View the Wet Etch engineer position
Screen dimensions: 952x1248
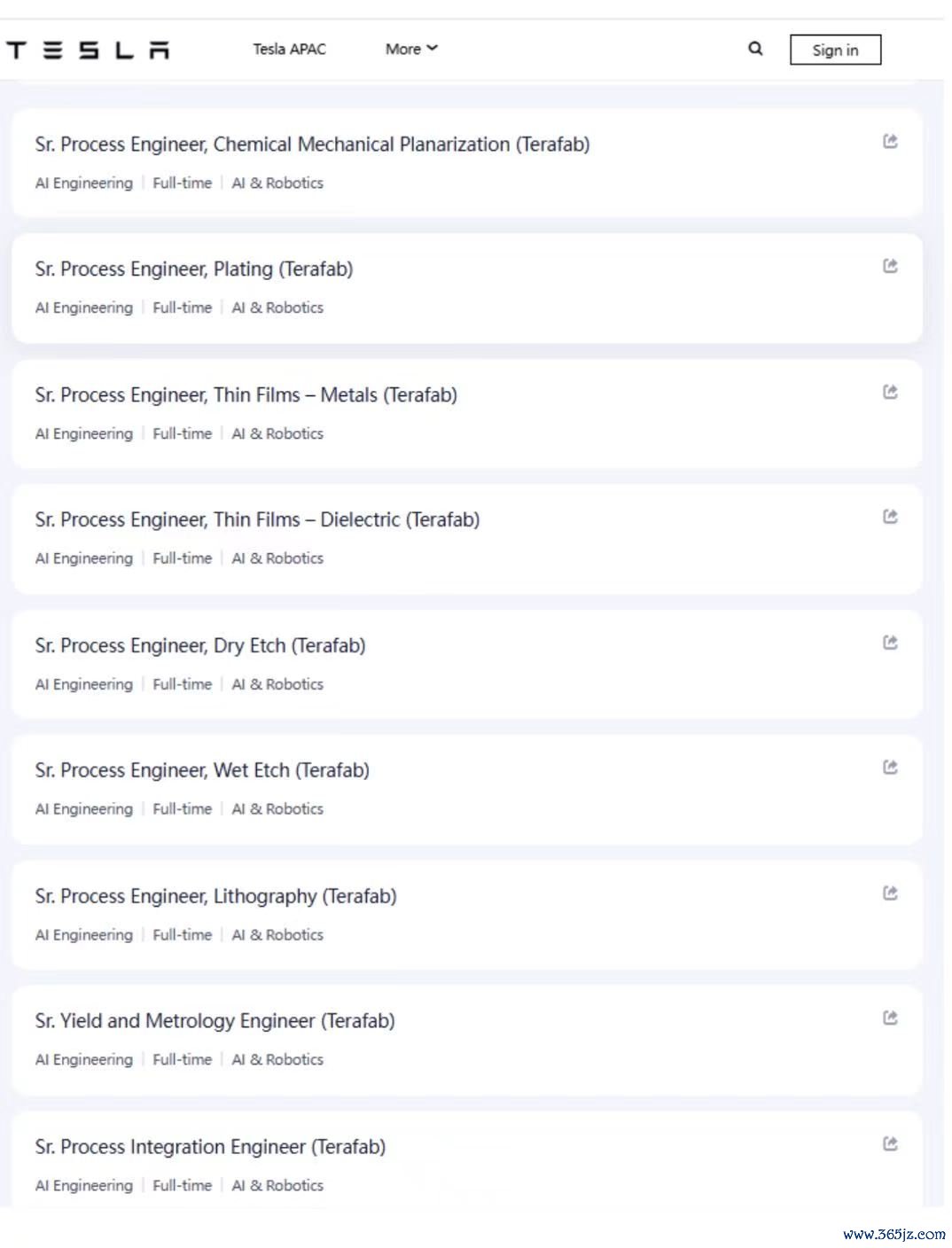[x=202, y=771]
